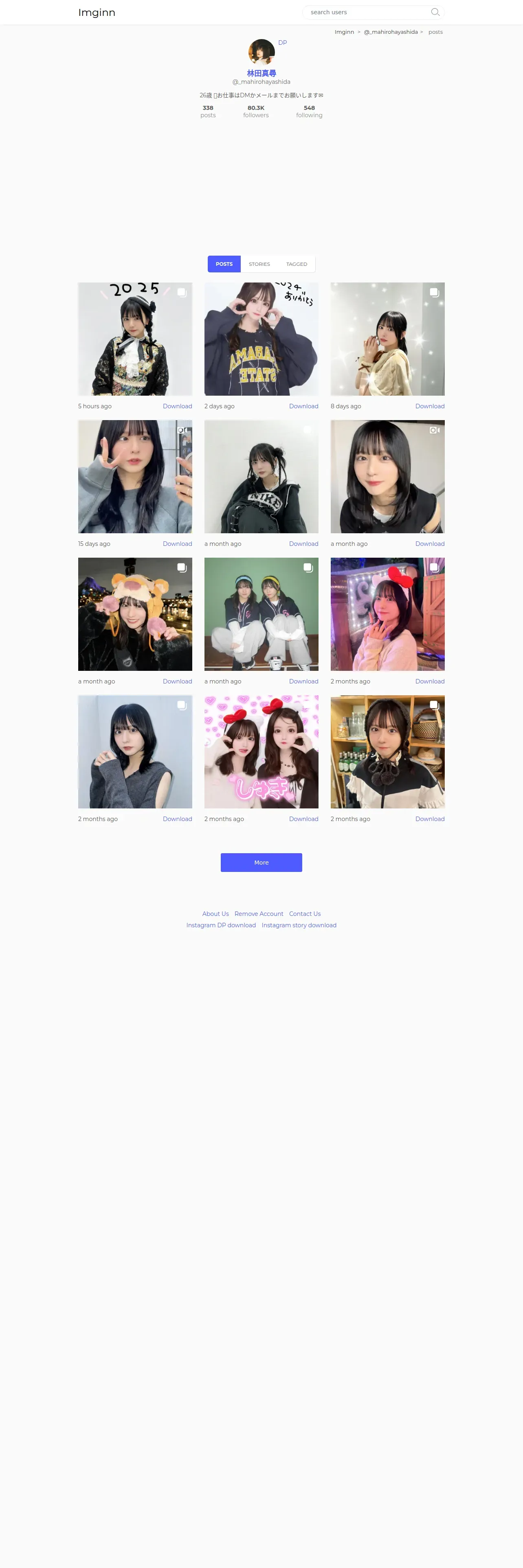This screenshot has height=1568, width=523.
Task: Open the post from 5 hours ago
Action: (134, 339)
